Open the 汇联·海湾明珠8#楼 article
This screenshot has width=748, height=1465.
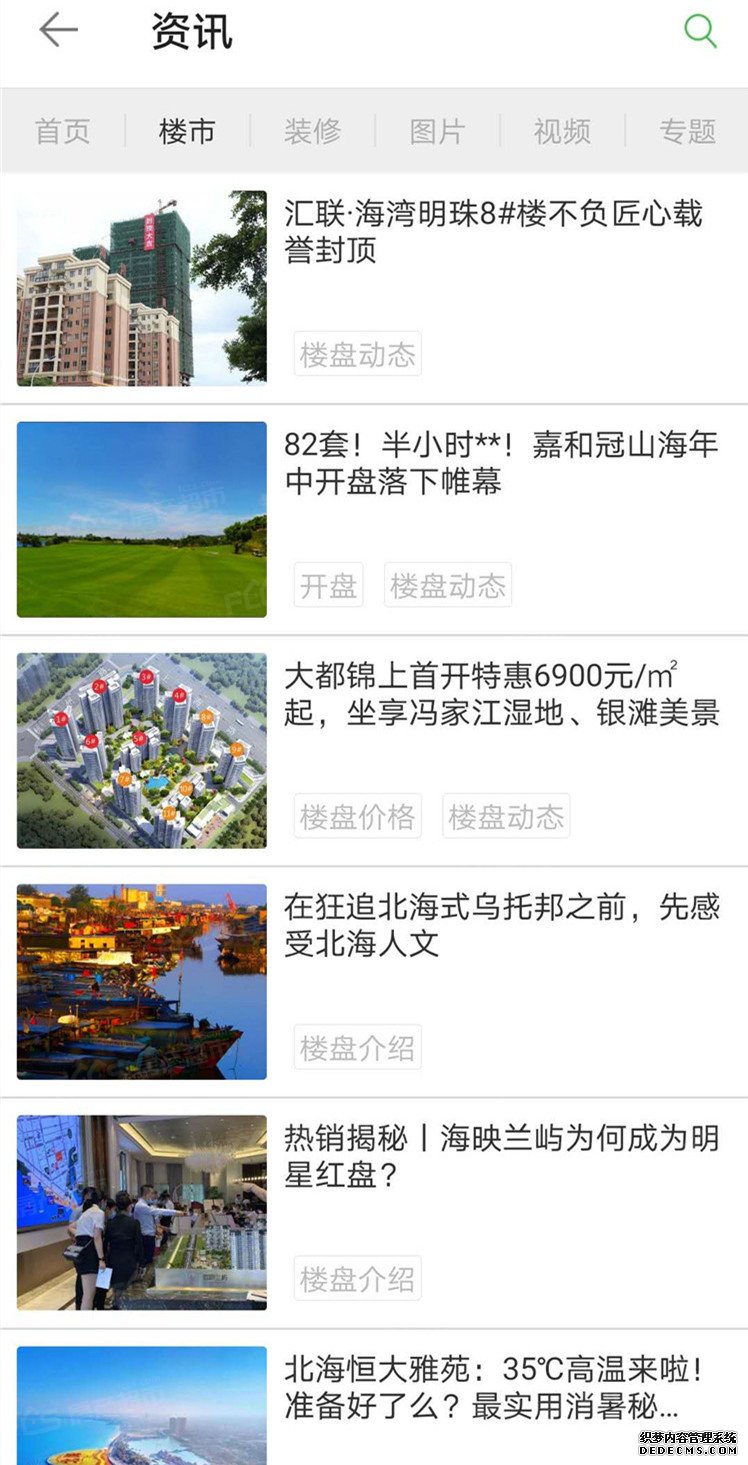click(493, 232)
